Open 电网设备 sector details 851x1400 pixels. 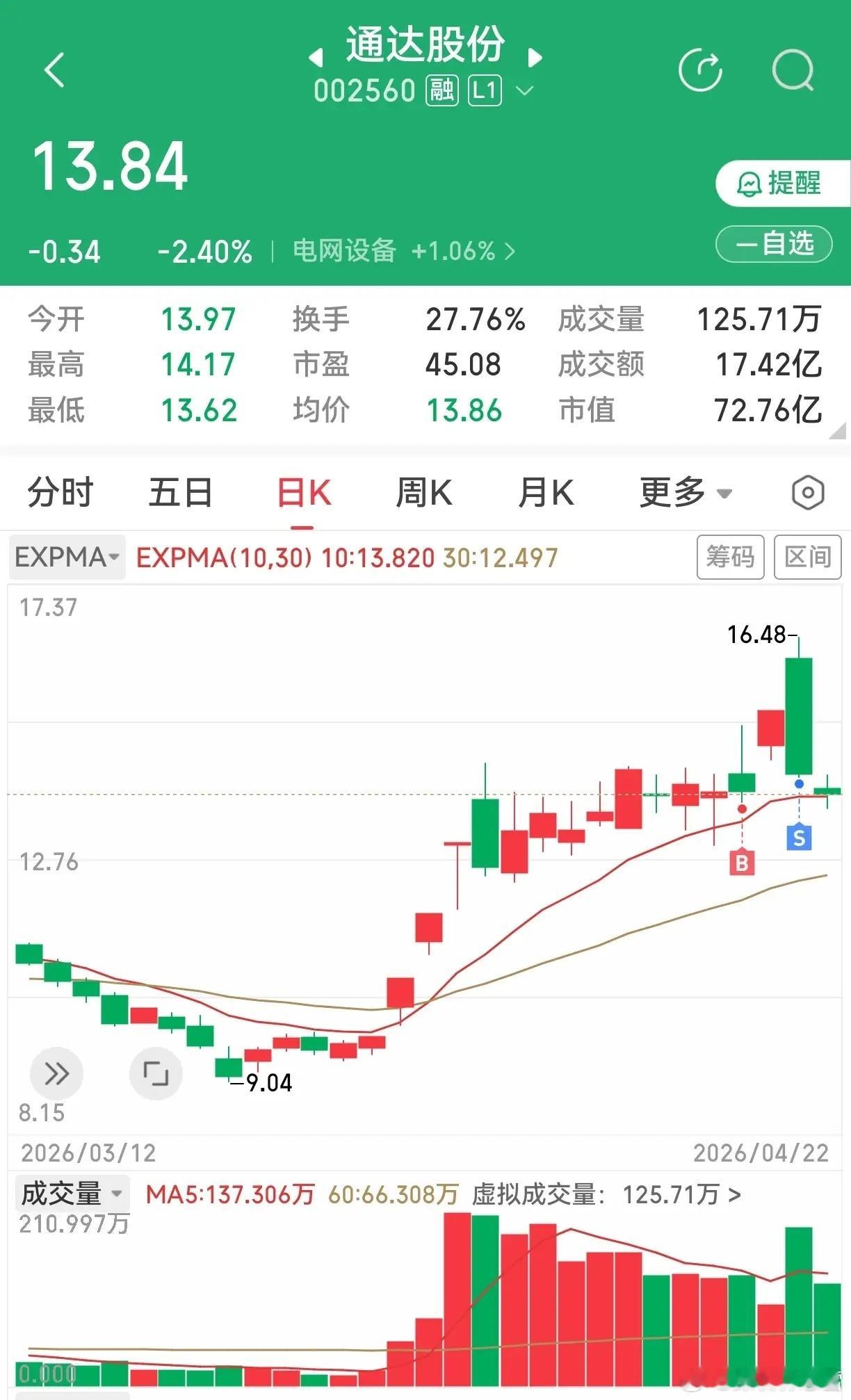(403, 251)
